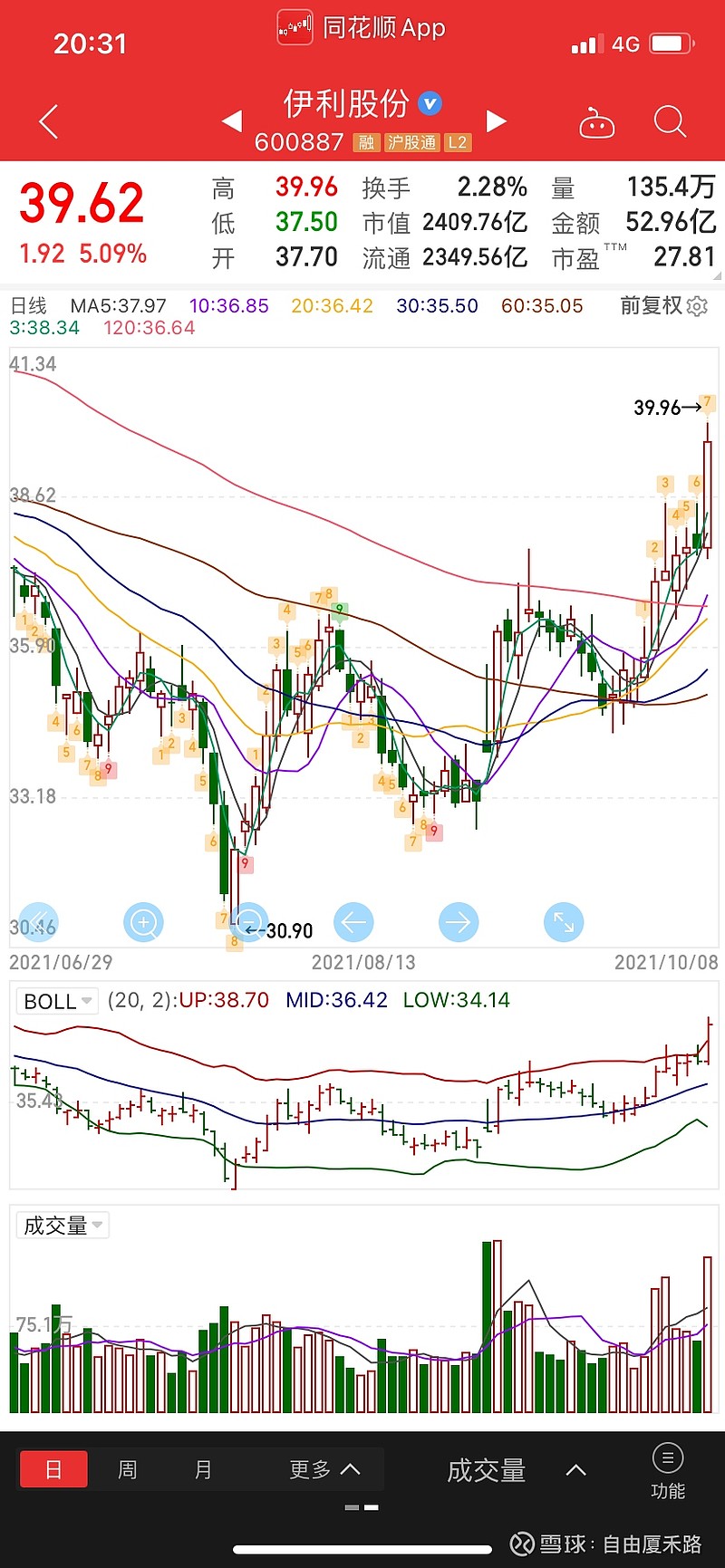Image resolution: width=725 pixels, height=1568 pixels.
Task: Switch to the 月 monthly chart
Action: click(x=203, y=1469)
